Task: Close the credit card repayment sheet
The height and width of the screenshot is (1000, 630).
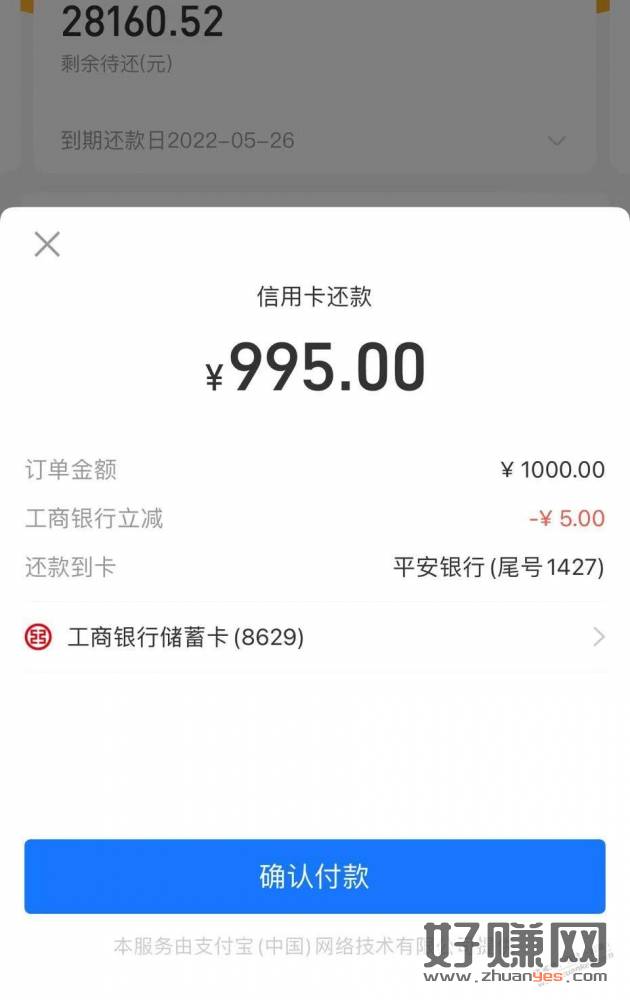Action: pyautogui.click(x=47, y=244)
